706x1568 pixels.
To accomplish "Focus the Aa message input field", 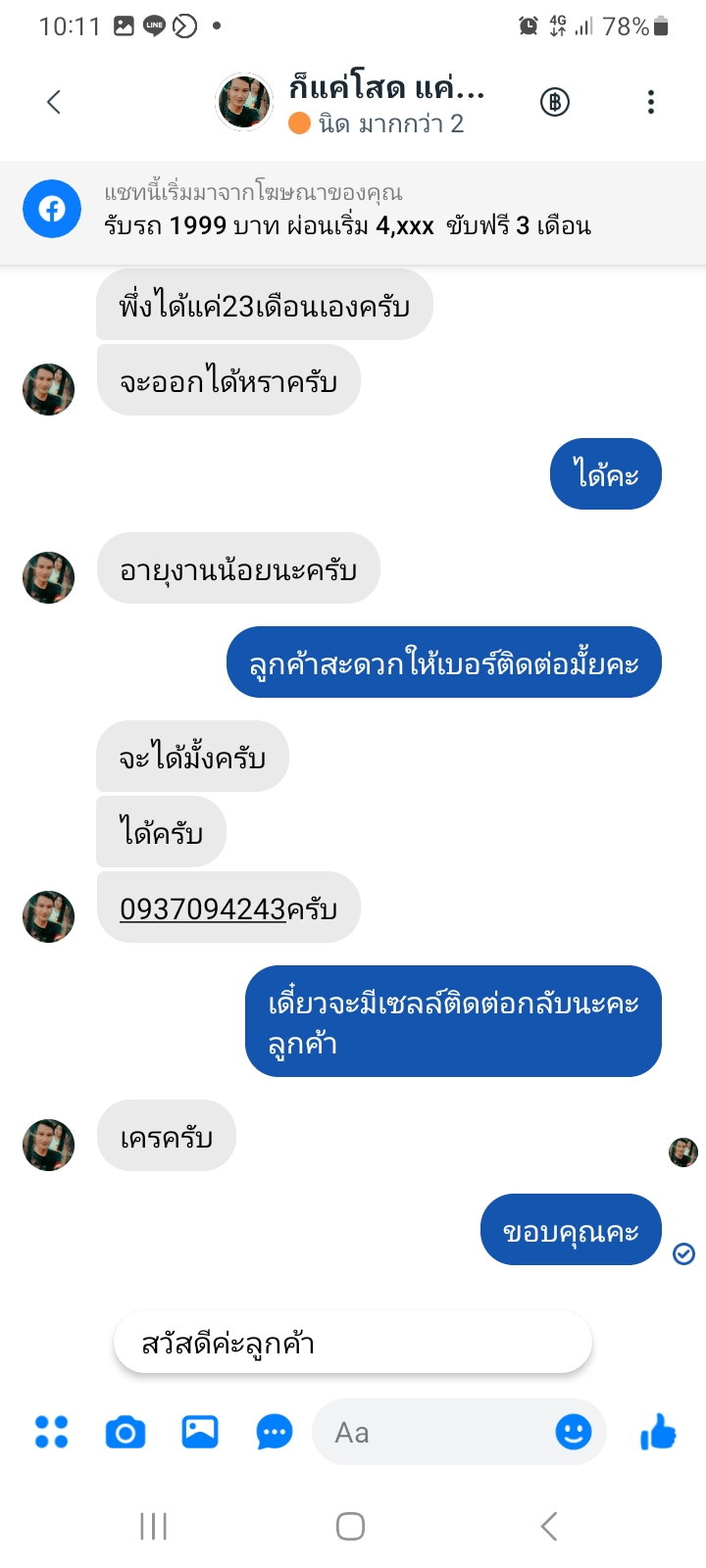I will click(x=431, y=1433).
